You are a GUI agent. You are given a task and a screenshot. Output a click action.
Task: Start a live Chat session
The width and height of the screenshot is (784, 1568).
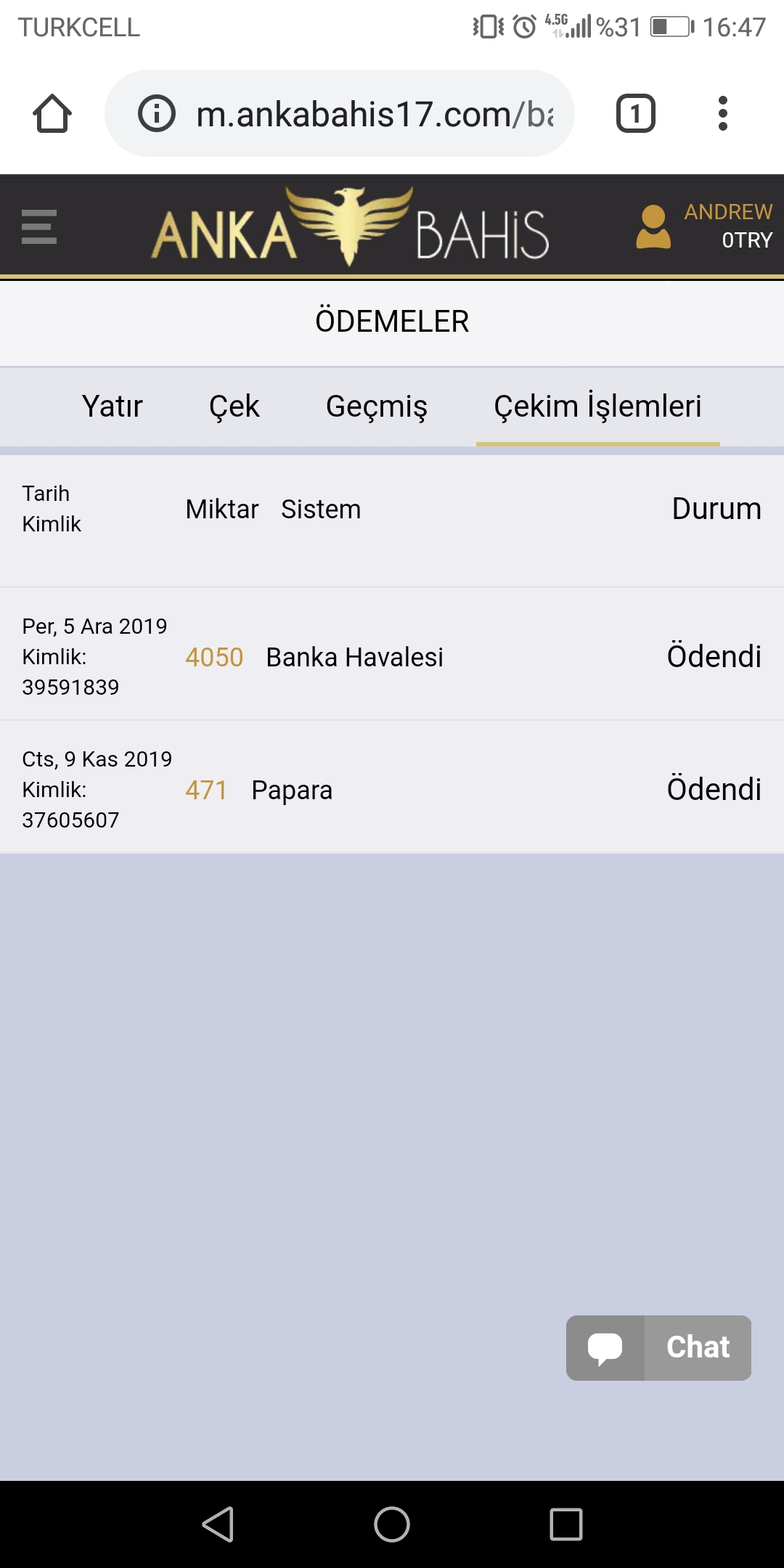tap(658, 1347)
